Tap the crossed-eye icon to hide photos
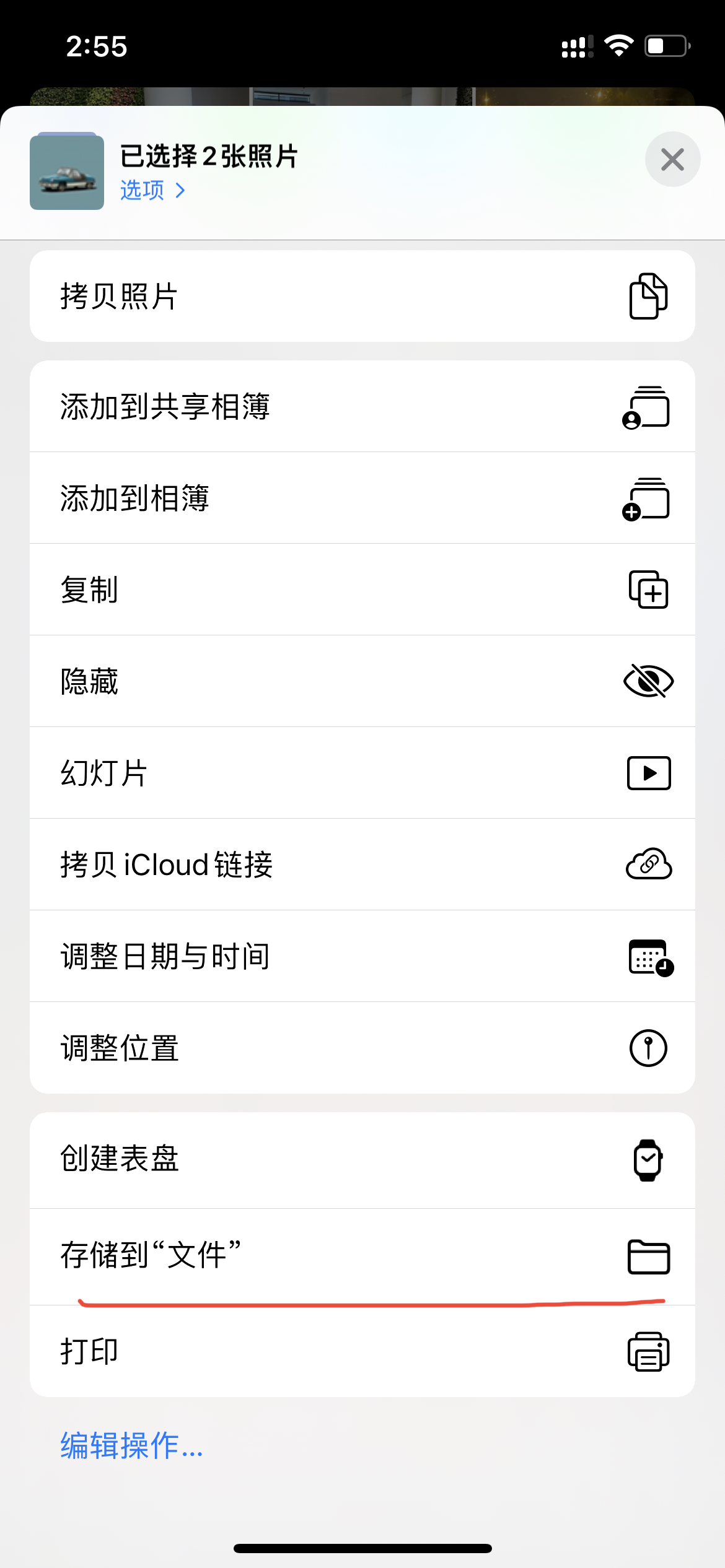Screen dimensions: 725x1568 point(649,681)
